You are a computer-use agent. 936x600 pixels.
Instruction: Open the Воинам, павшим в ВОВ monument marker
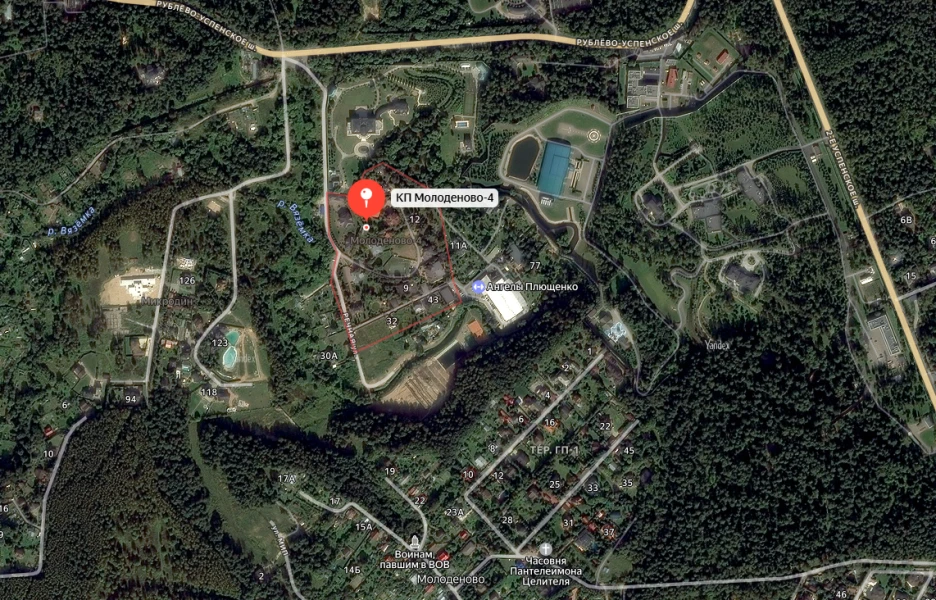(x=415, y=542)
